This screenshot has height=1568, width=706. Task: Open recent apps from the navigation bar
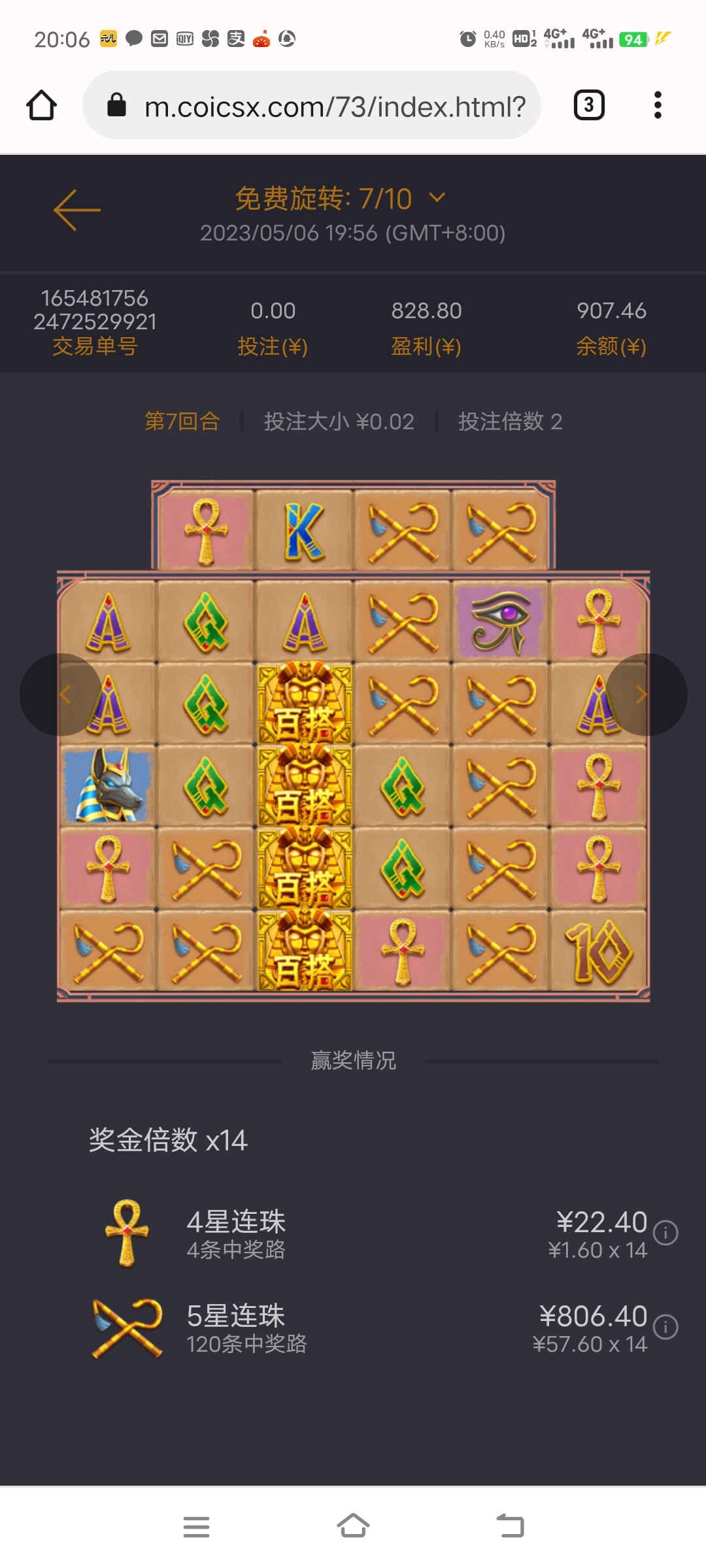point(196,1527)
